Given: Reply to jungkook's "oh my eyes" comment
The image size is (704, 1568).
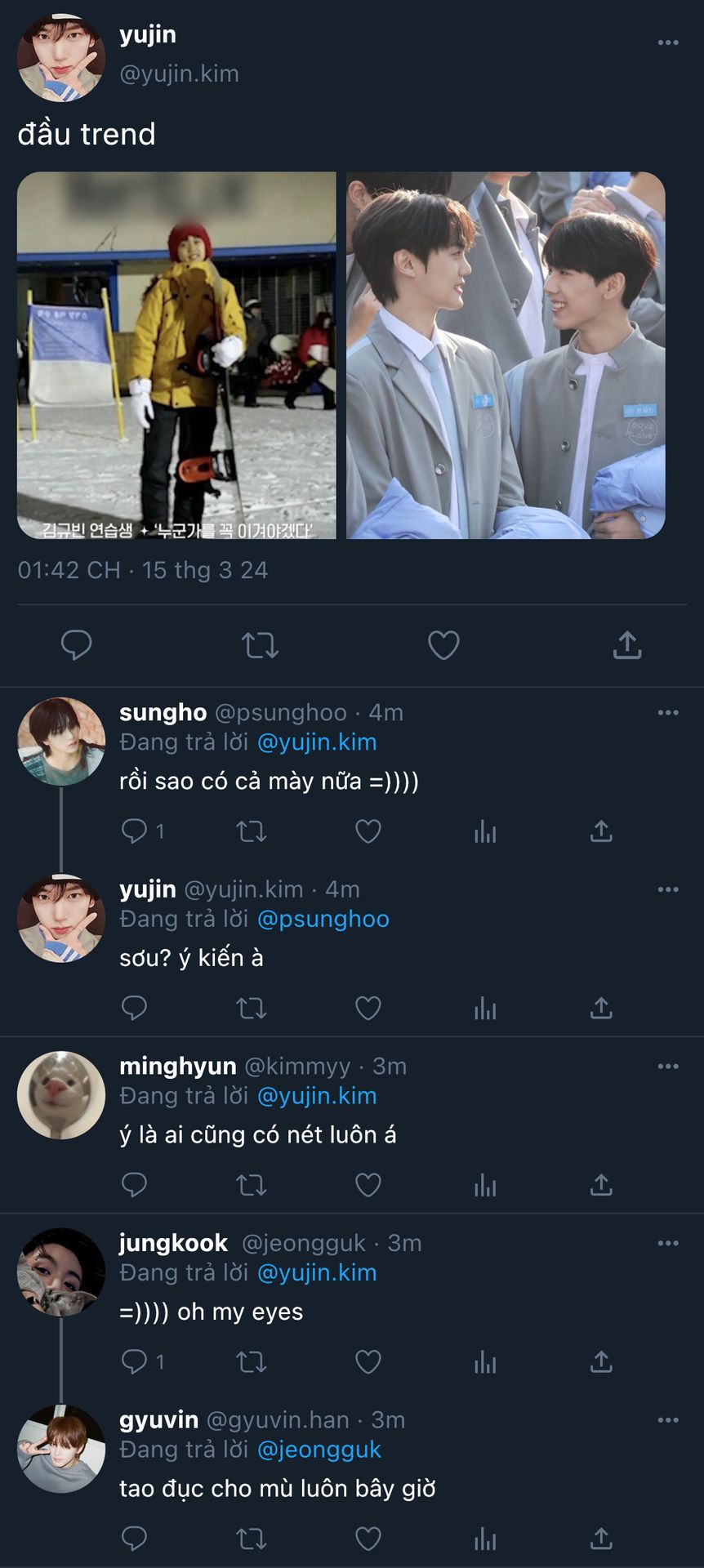Looking at the screenshot, I should 134,1361.
